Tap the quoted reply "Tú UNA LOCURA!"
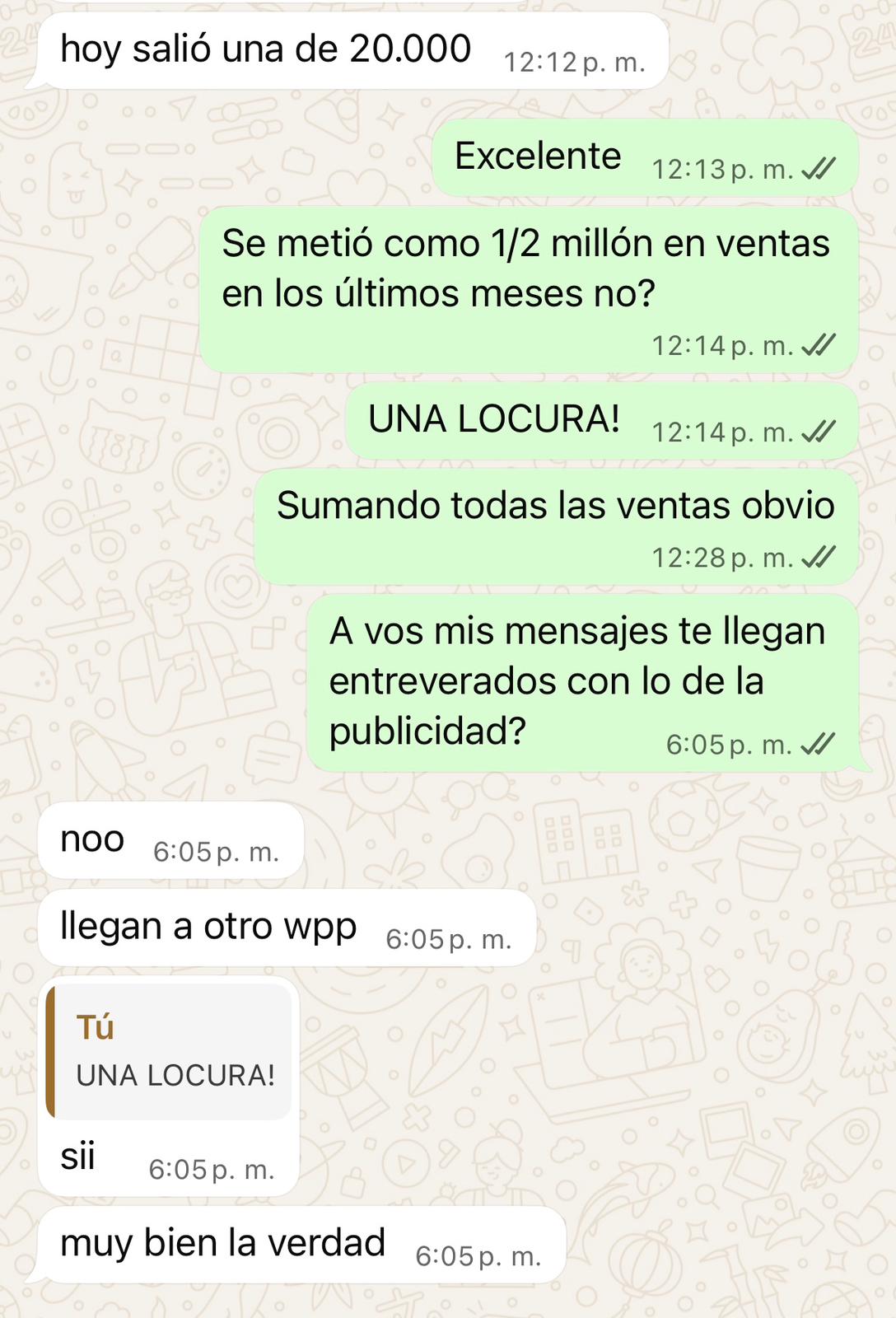 170,1051
